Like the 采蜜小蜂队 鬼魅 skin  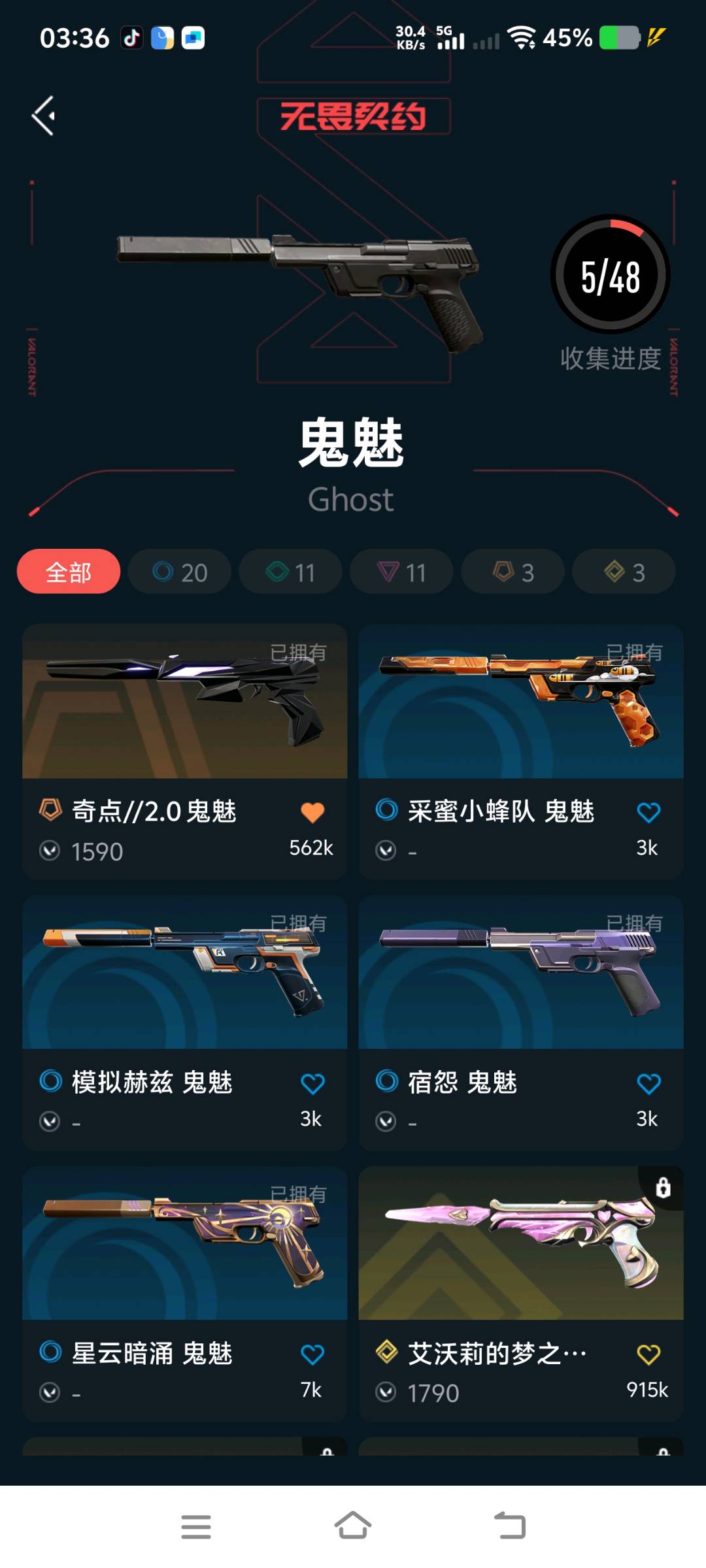[648, 813]
